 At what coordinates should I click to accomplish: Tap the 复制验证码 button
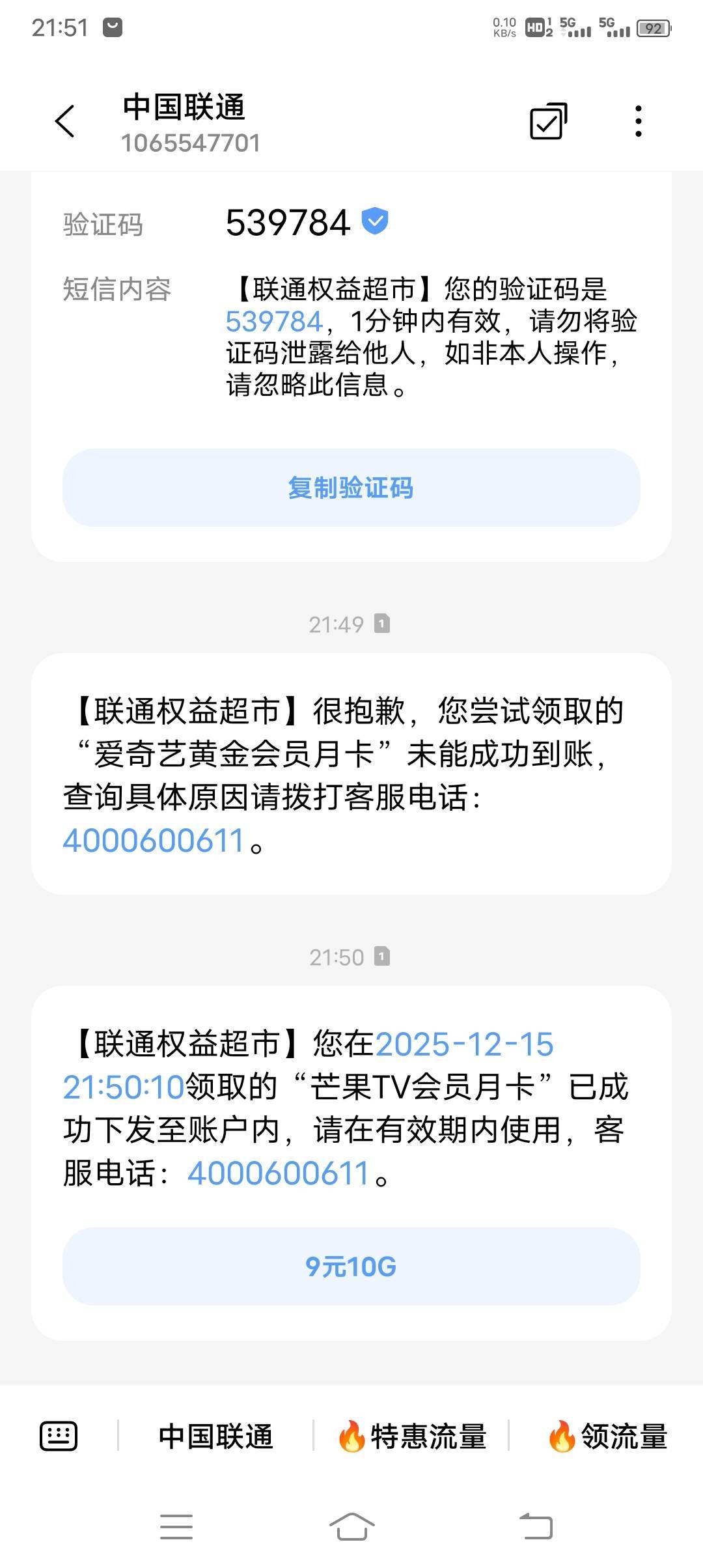point(351,488)
